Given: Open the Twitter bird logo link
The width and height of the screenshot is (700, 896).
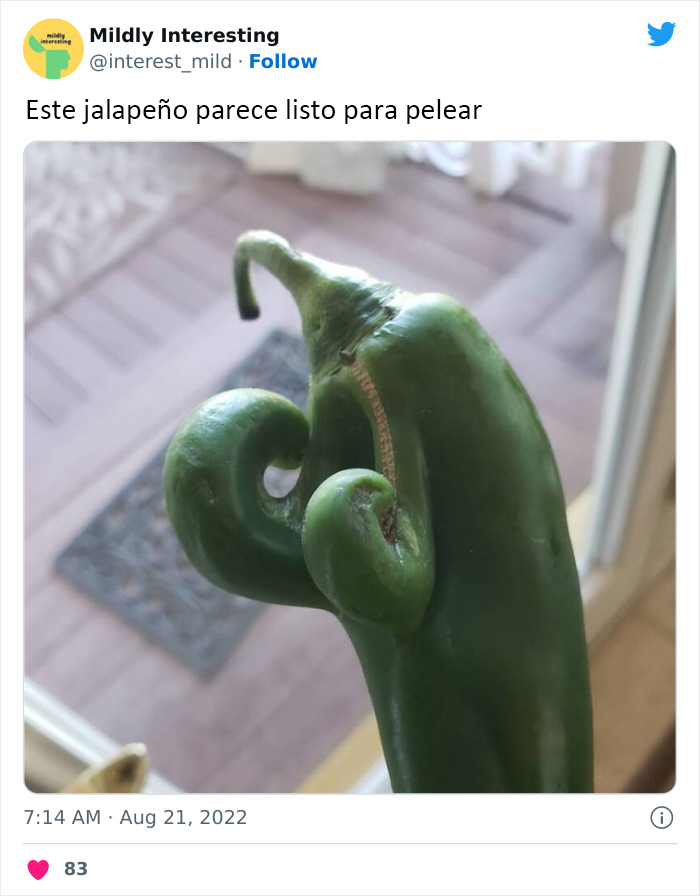Looking at the screenshot, I should pos(661,35).
